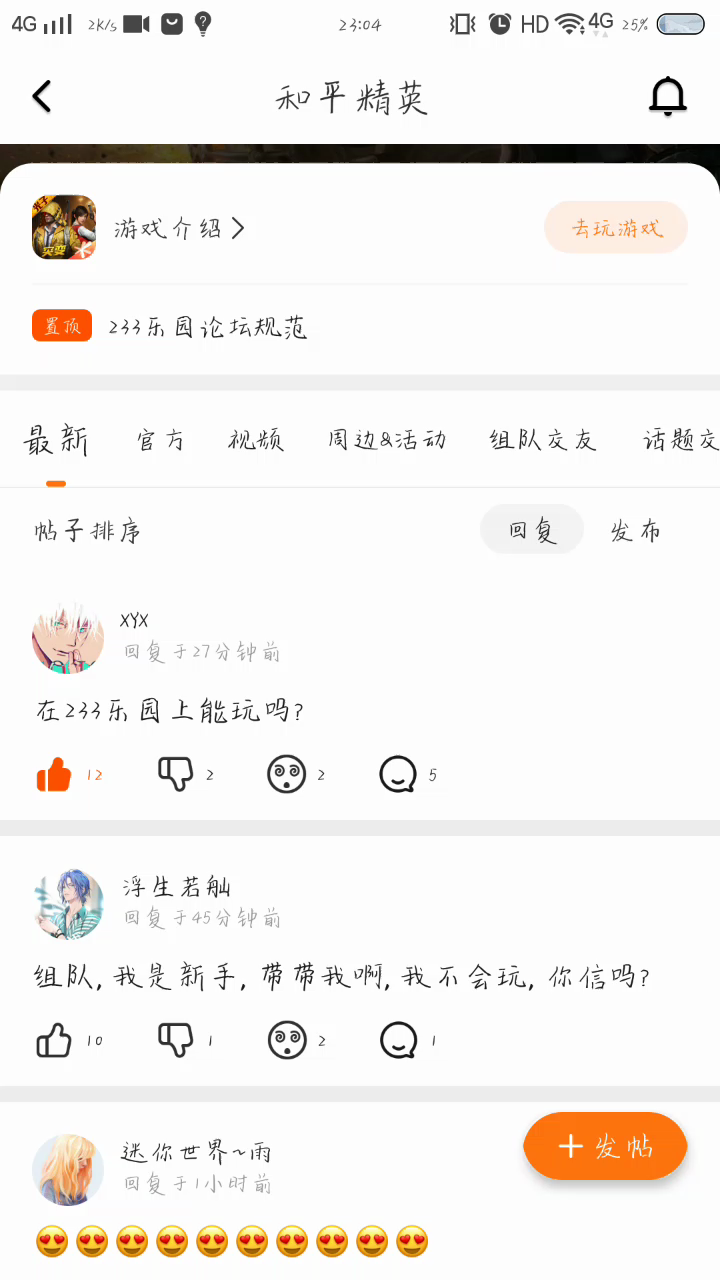The width and height of the screenshot is (720, 1280).
Task: Open the 游戏介绍 game introduction
Action: (179, 229)
